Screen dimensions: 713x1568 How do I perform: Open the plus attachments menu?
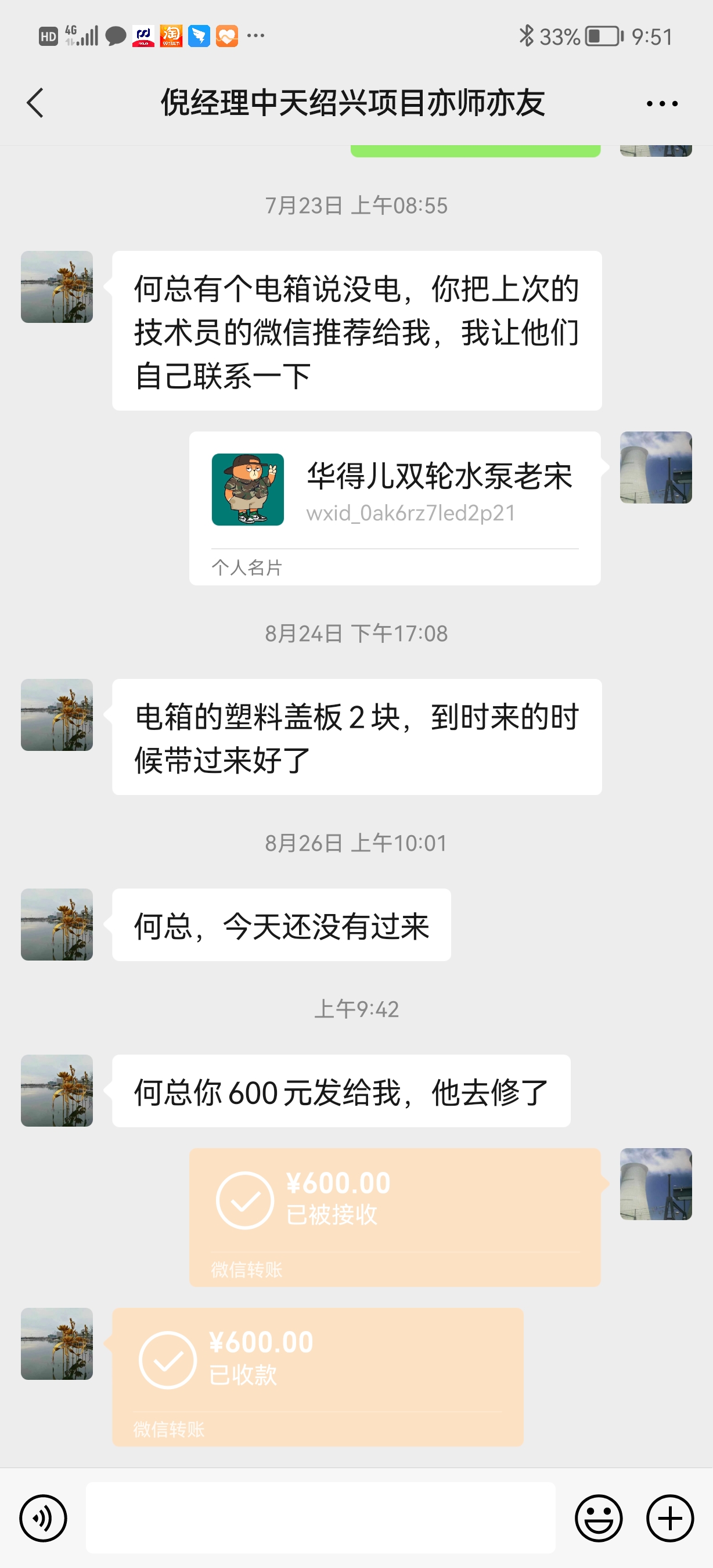pyautogui.click(x=670, y=1518)
